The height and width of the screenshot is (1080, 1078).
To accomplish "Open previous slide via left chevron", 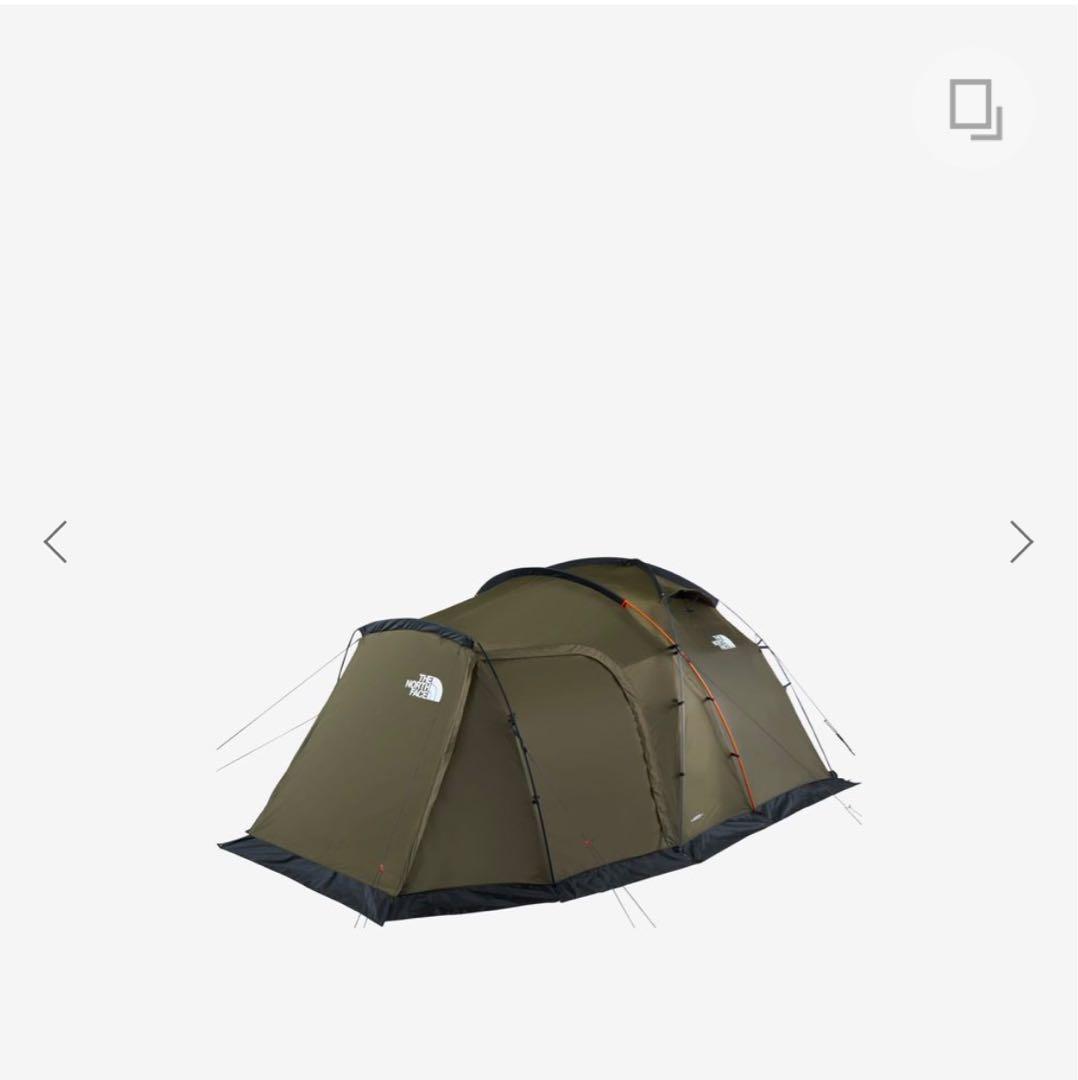I will (x=55, y=541).
